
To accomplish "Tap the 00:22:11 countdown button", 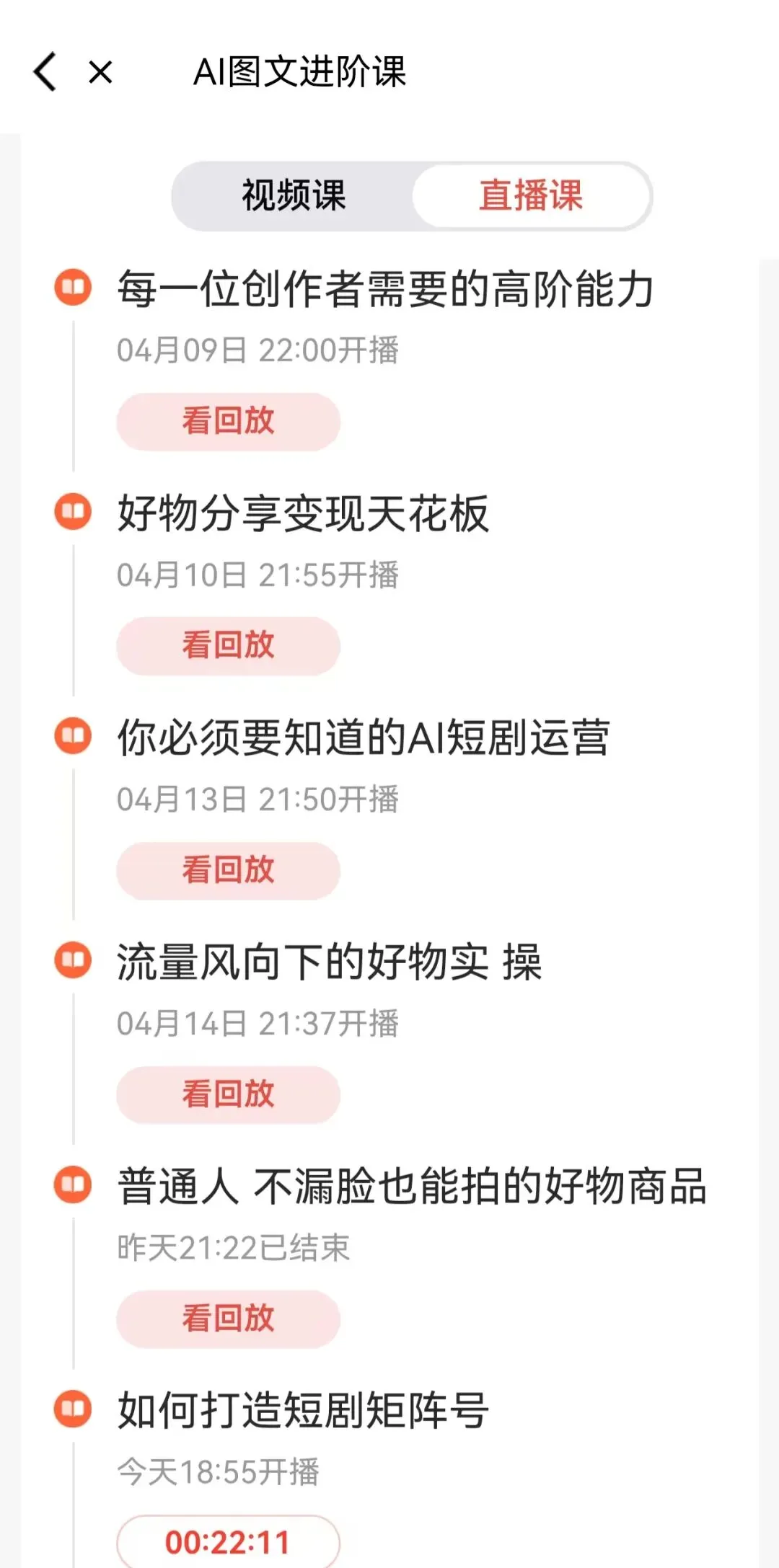I will [228, 1541].
